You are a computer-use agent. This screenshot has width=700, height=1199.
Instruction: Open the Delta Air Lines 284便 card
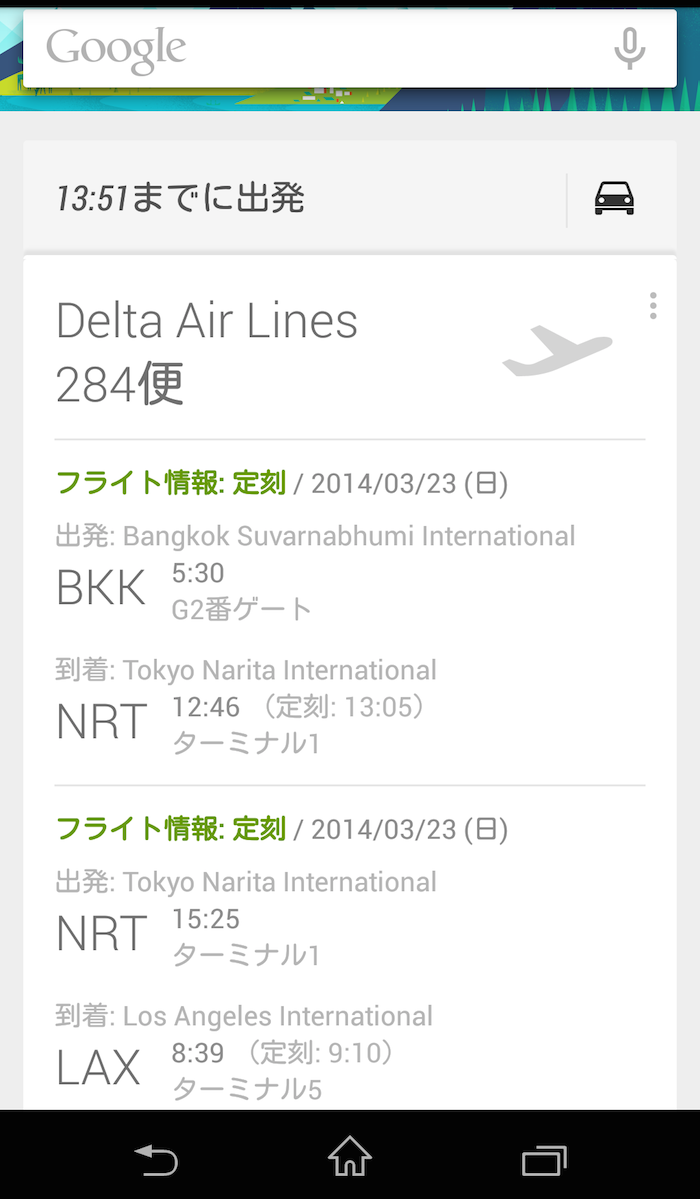coord(350,682)
